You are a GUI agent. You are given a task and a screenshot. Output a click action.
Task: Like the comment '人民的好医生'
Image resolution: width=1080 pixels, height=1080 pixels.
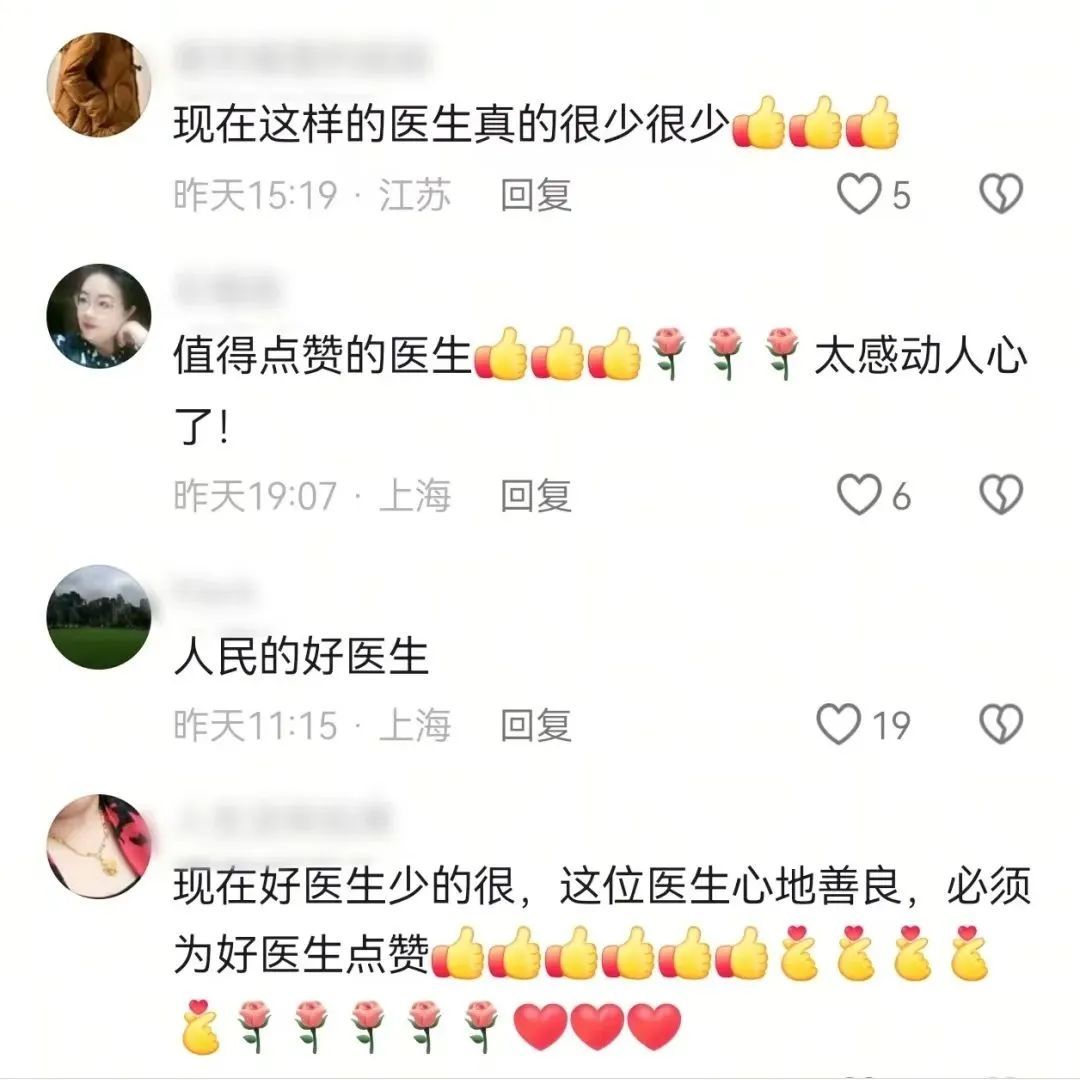pos(839,724)
